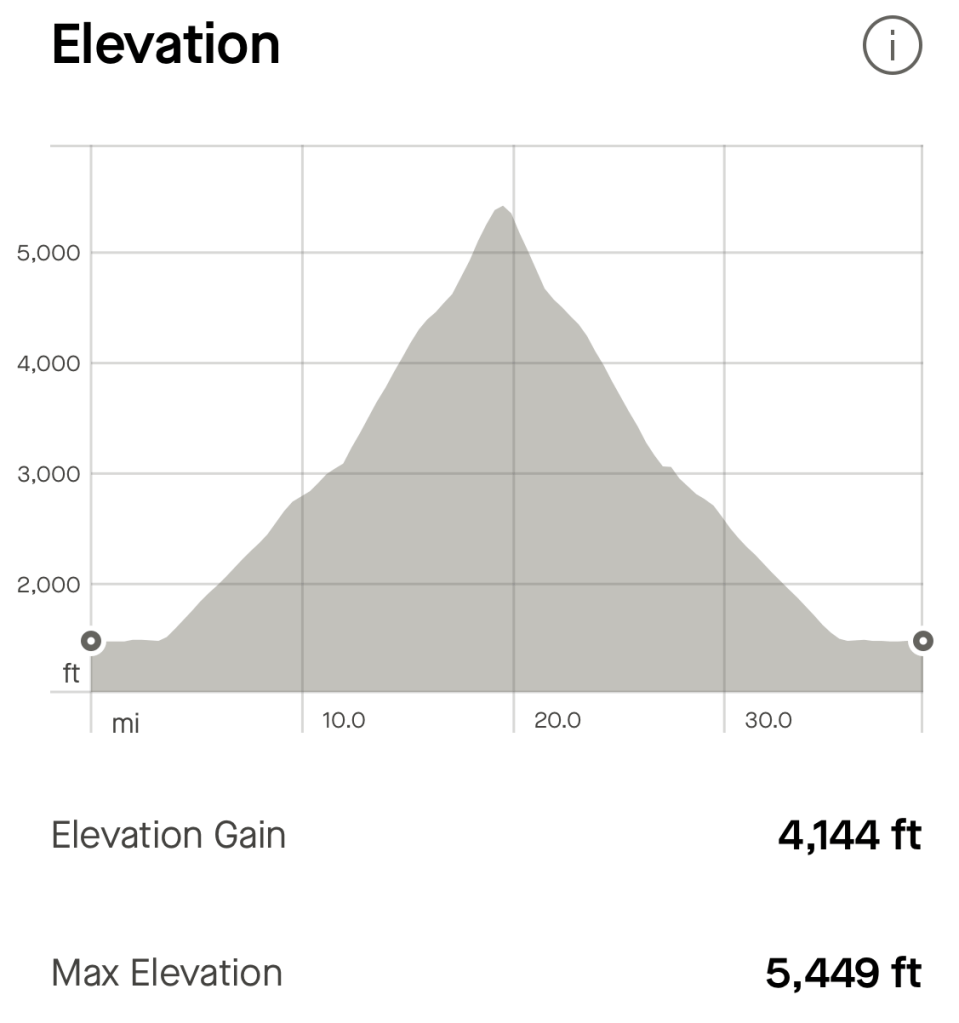The image size is (959, 1023).
Task: Open the elevation info icon
Action: click(891, 46)
